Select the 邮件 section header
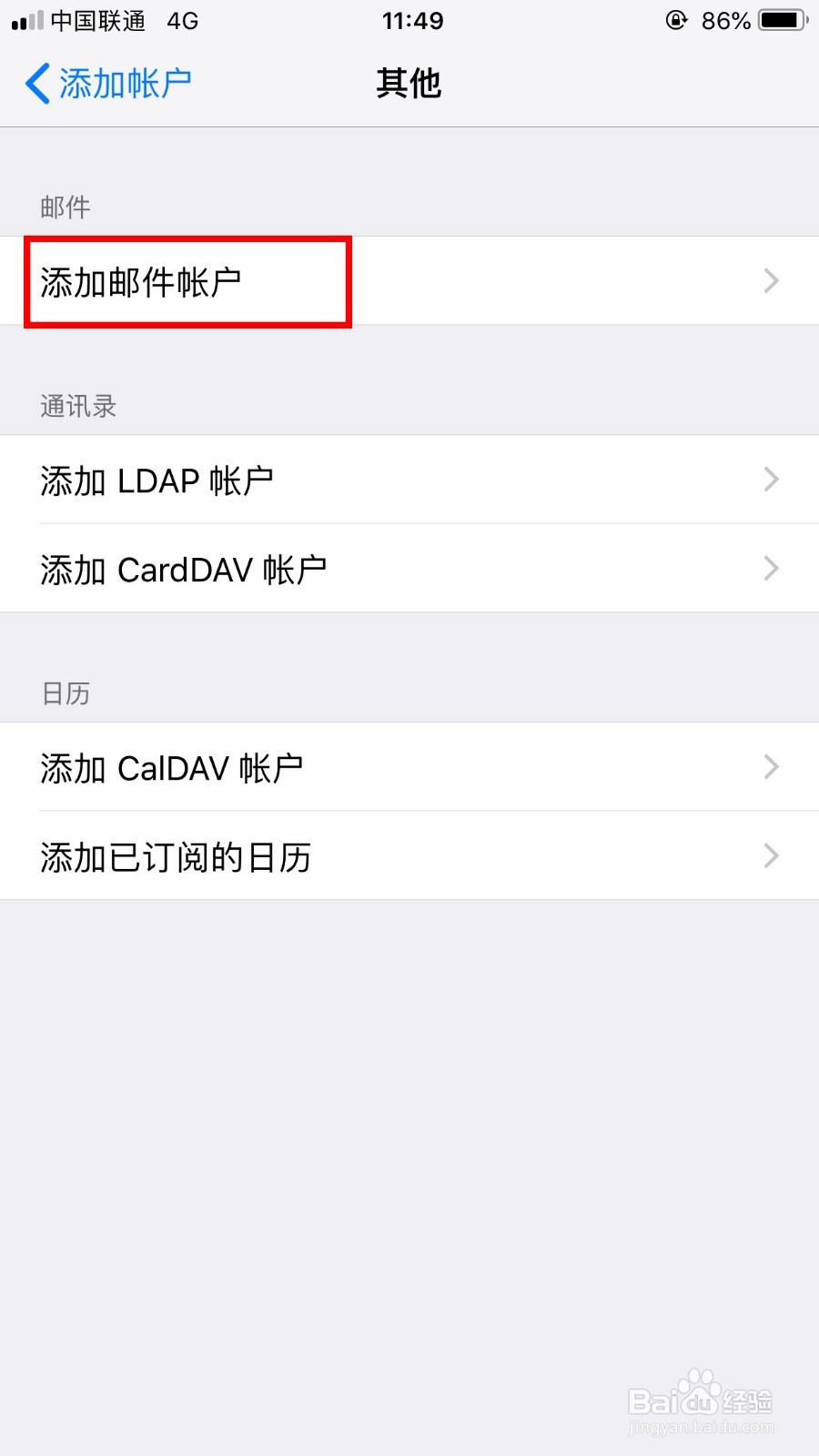 pyautogui.click(x=64, y=207)
